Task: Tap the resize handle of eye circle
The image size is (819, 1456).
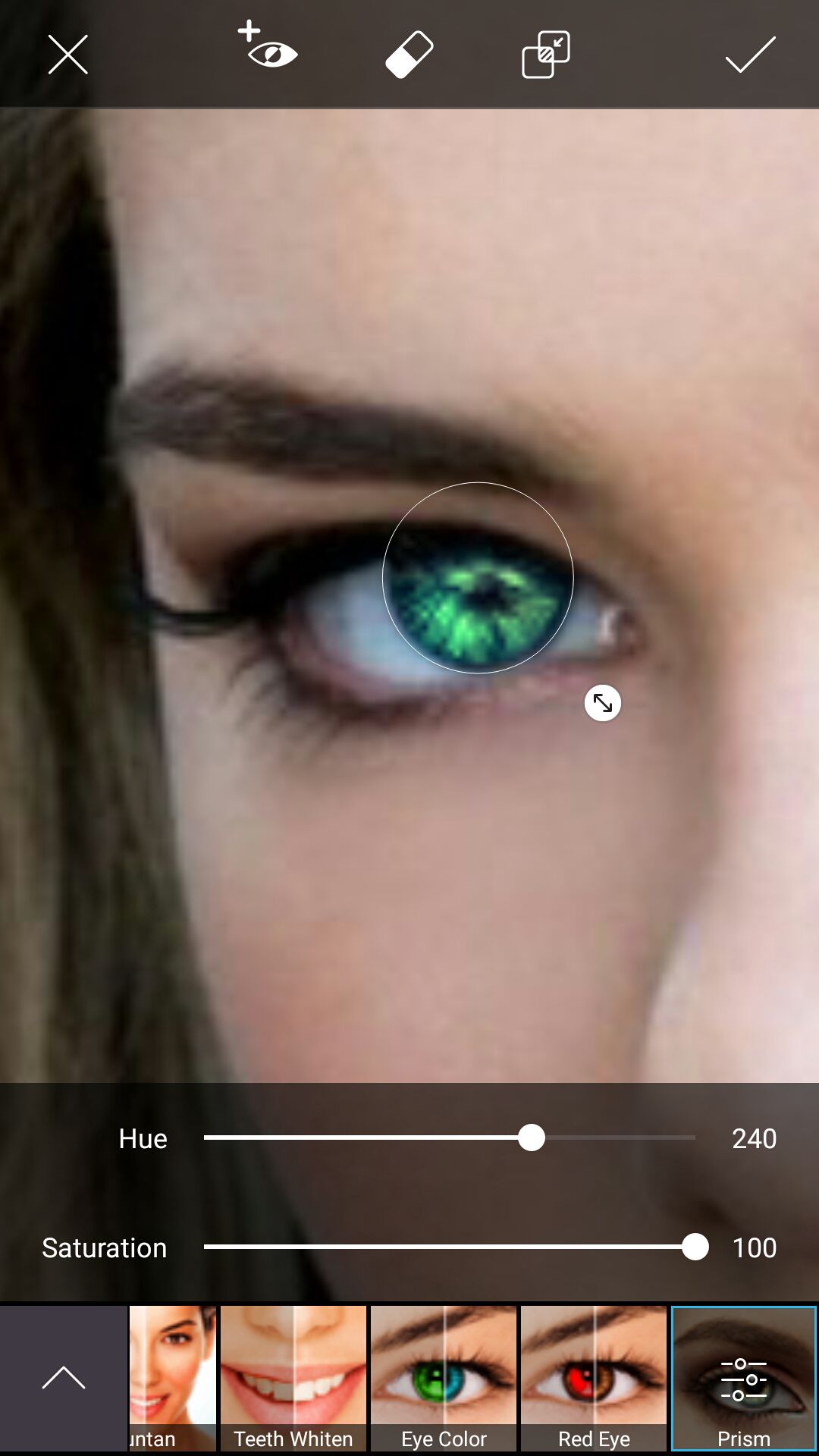Action: [x=603, y=703]
